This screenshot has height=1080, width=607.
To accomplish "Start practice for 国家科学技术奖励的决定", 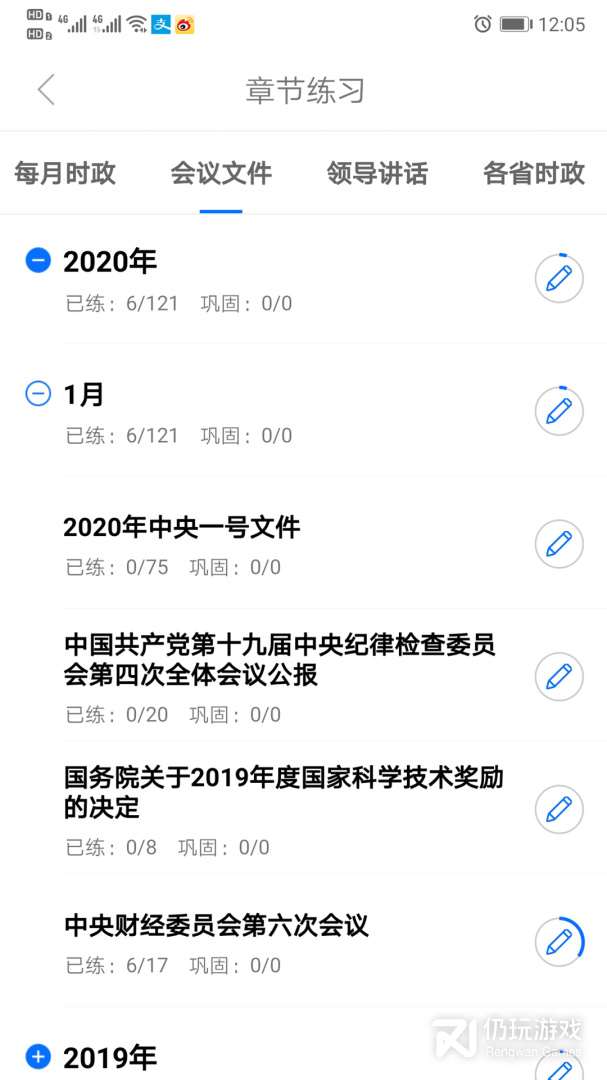I will 559,809.
